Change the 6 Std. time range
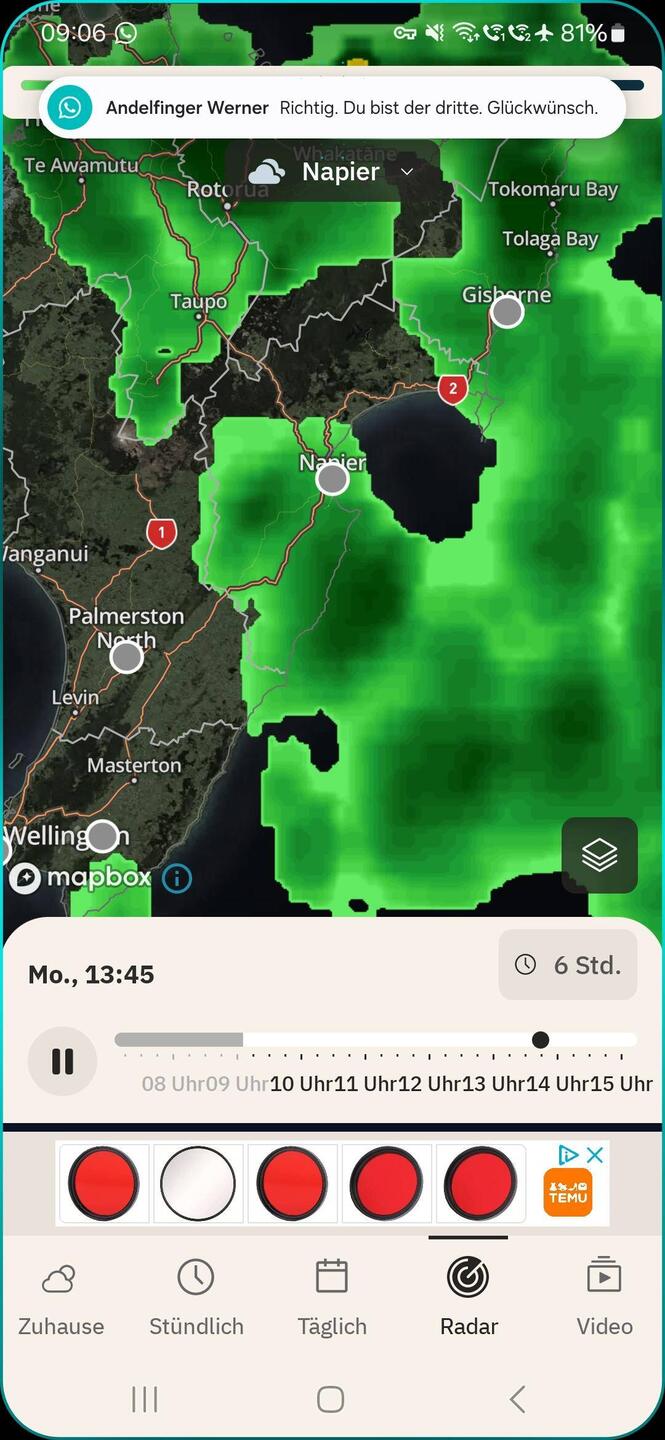The width and height of the screenshot is (665, 1440). pos(568,965)
